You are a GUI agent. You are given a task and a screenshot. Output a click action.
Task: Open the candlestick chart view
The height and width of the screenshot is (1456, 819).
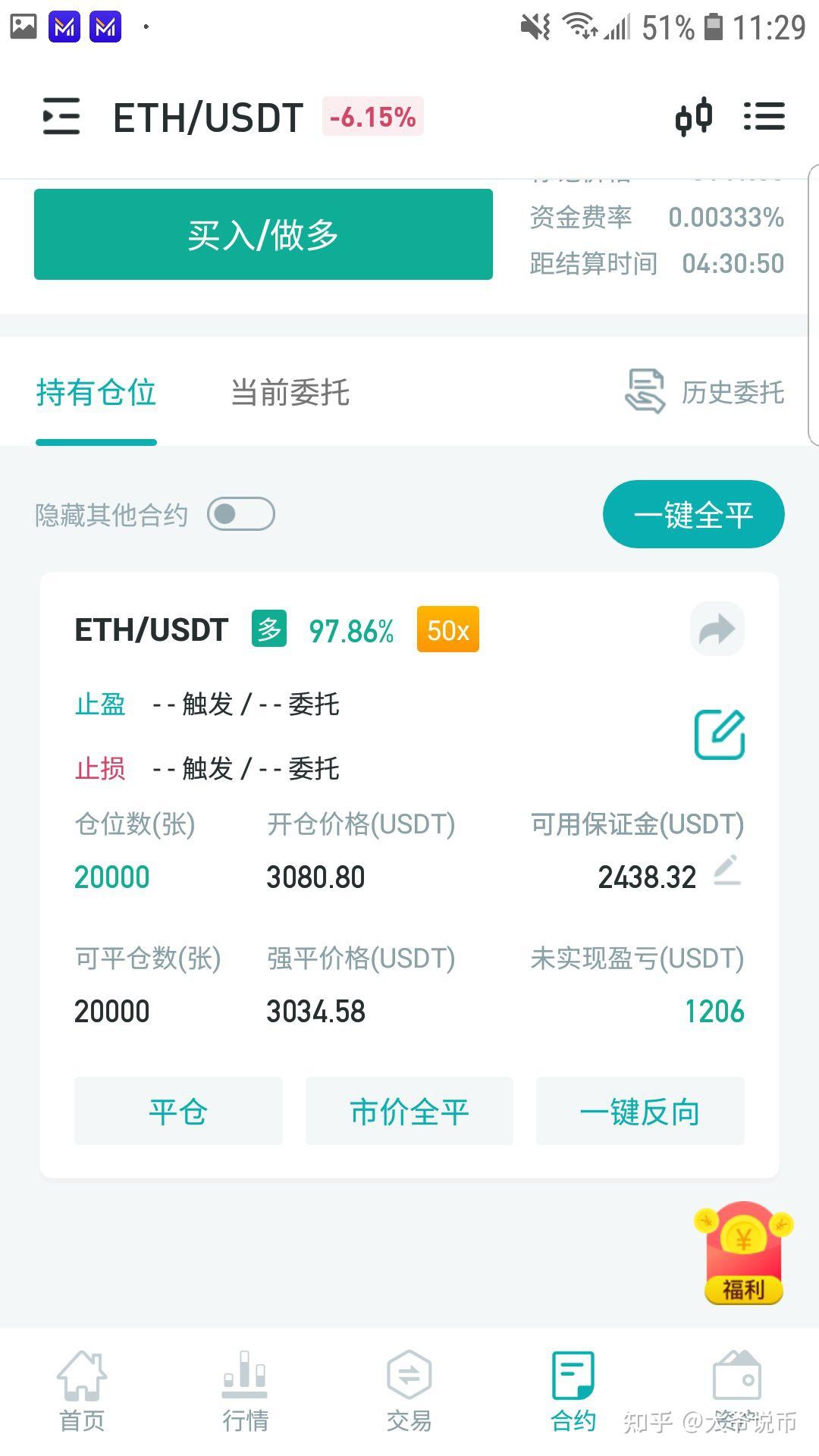(x=693, y=117)
